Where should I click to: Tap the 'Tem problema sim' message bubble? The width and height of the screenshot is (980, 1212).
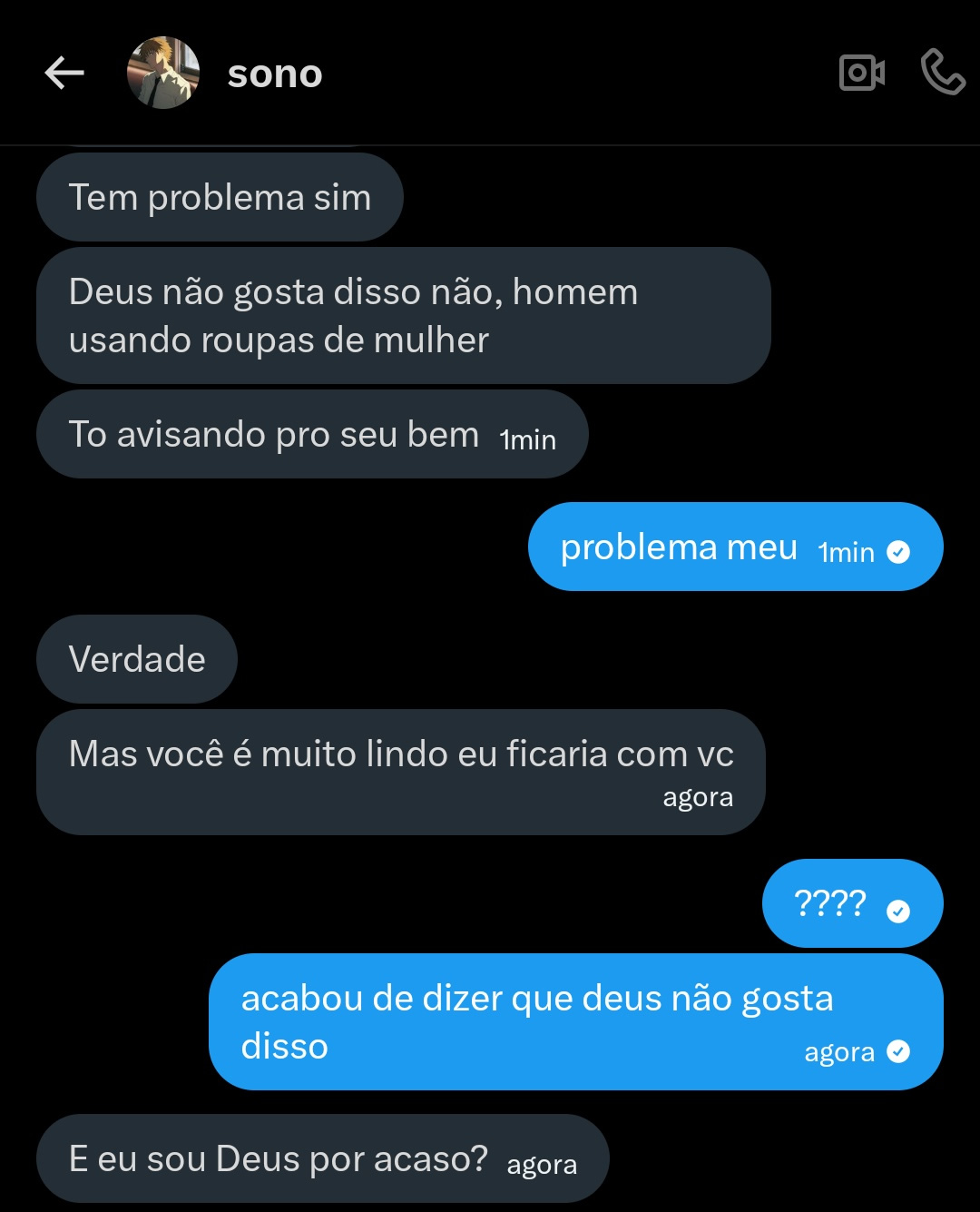(x=220, y=196)
